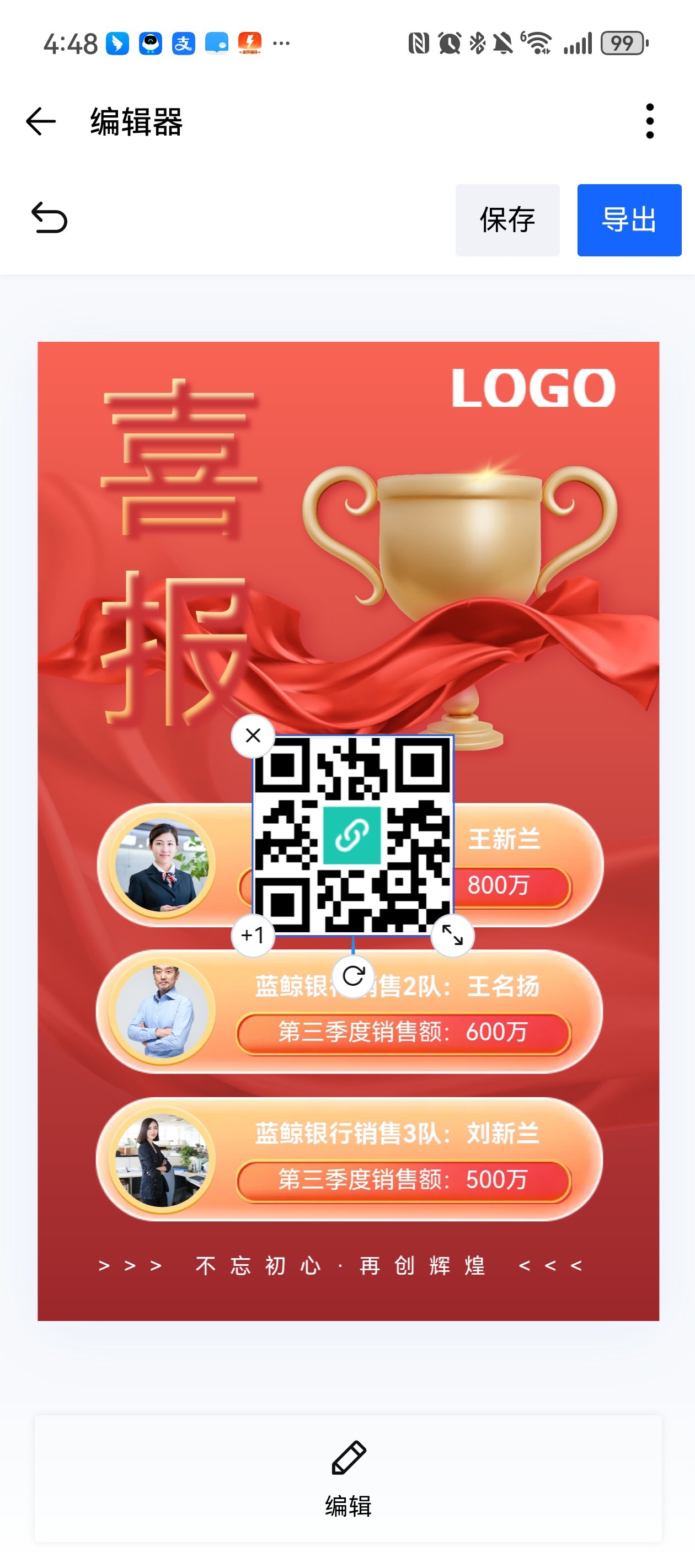
Task: Select the 刘新兰 team text line
Action: (x=397, y=1134)
